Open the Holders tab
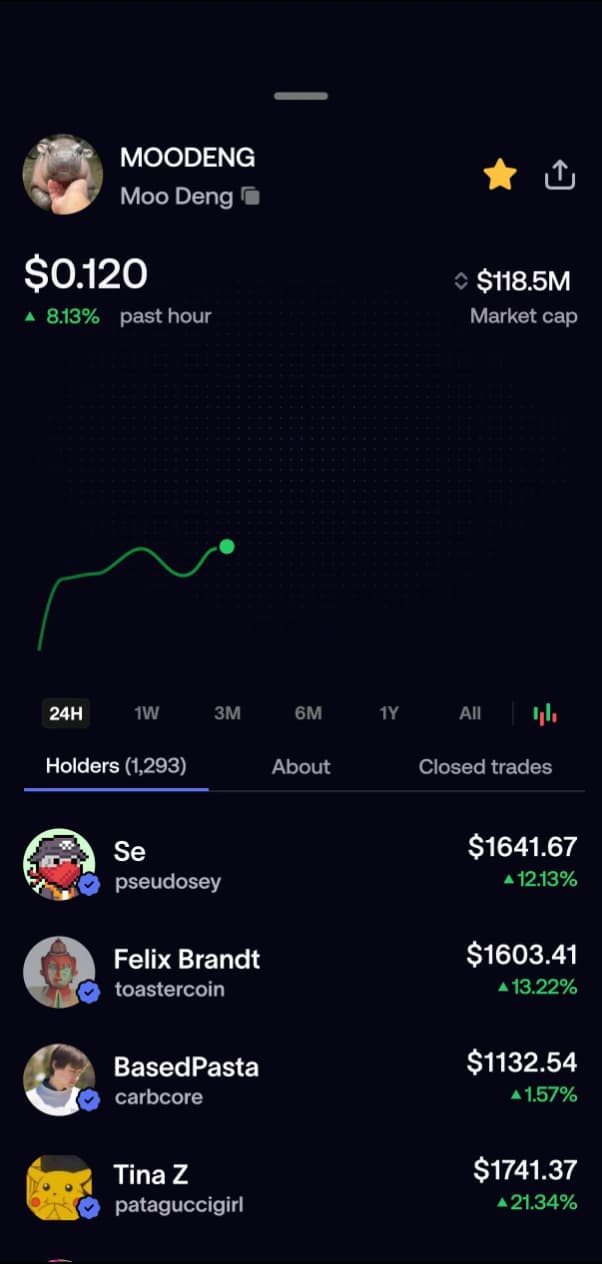This screenshot has width=602, height=1264. (x=116, y=767)
